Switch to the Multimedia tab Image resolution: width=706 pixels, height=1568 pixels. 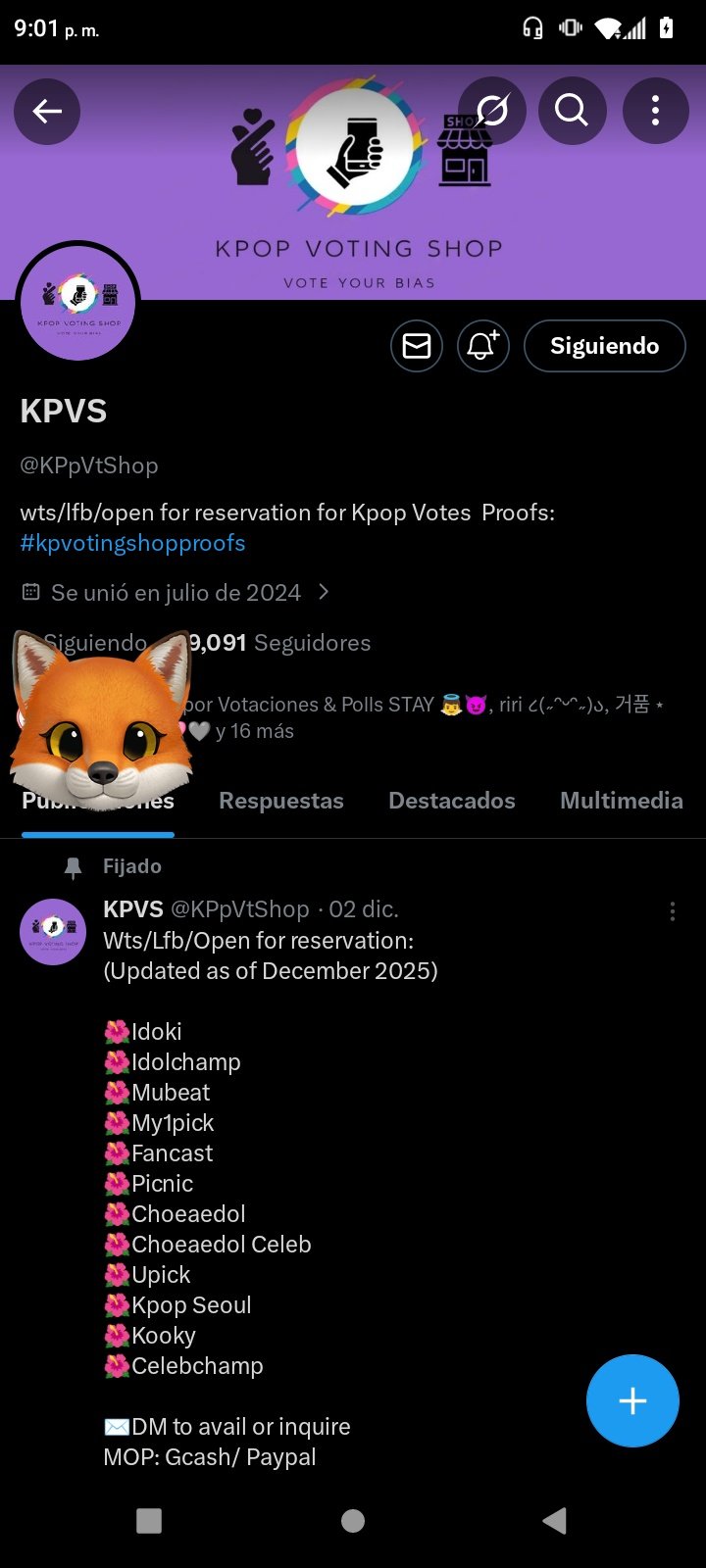tap(621, 801)
